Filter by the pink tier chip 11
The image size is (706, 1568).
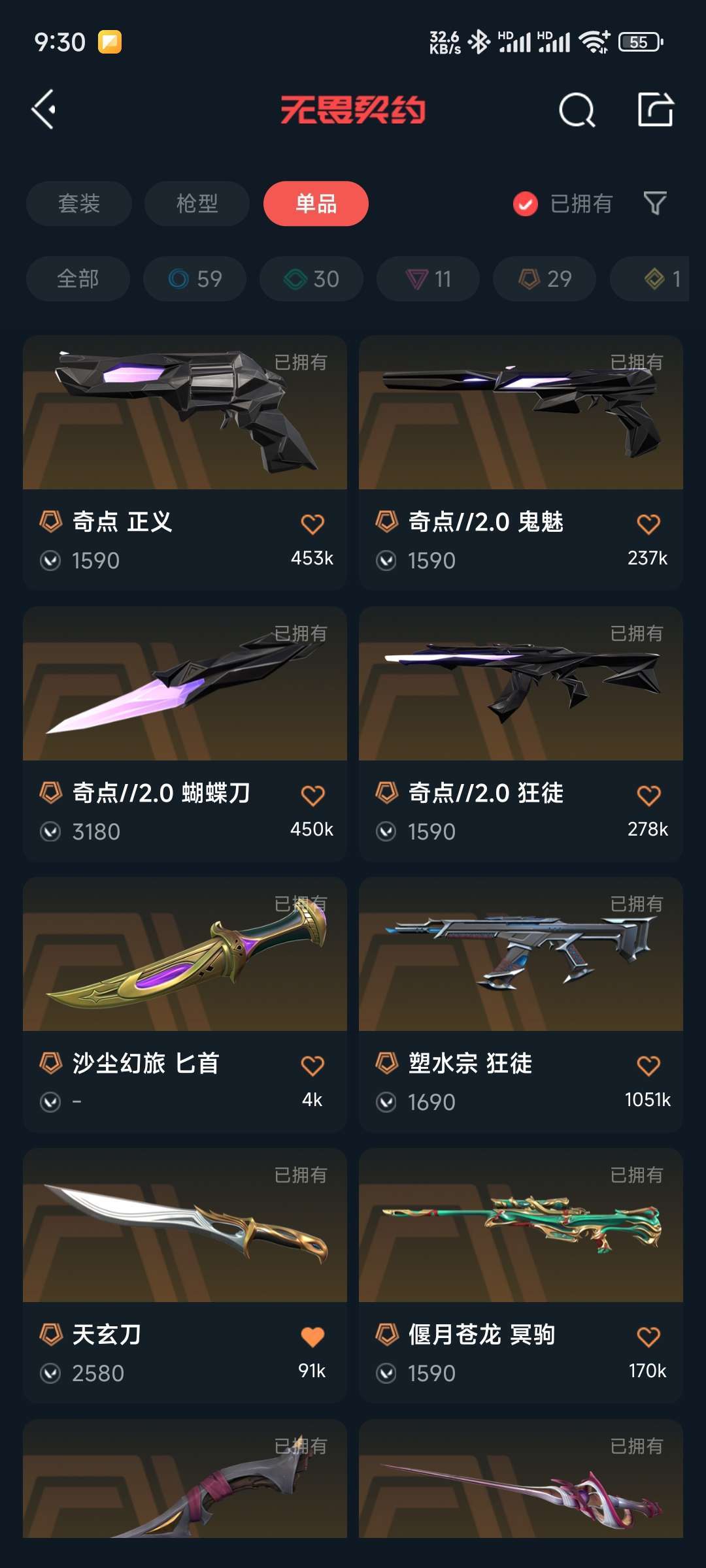click(428, 279)
